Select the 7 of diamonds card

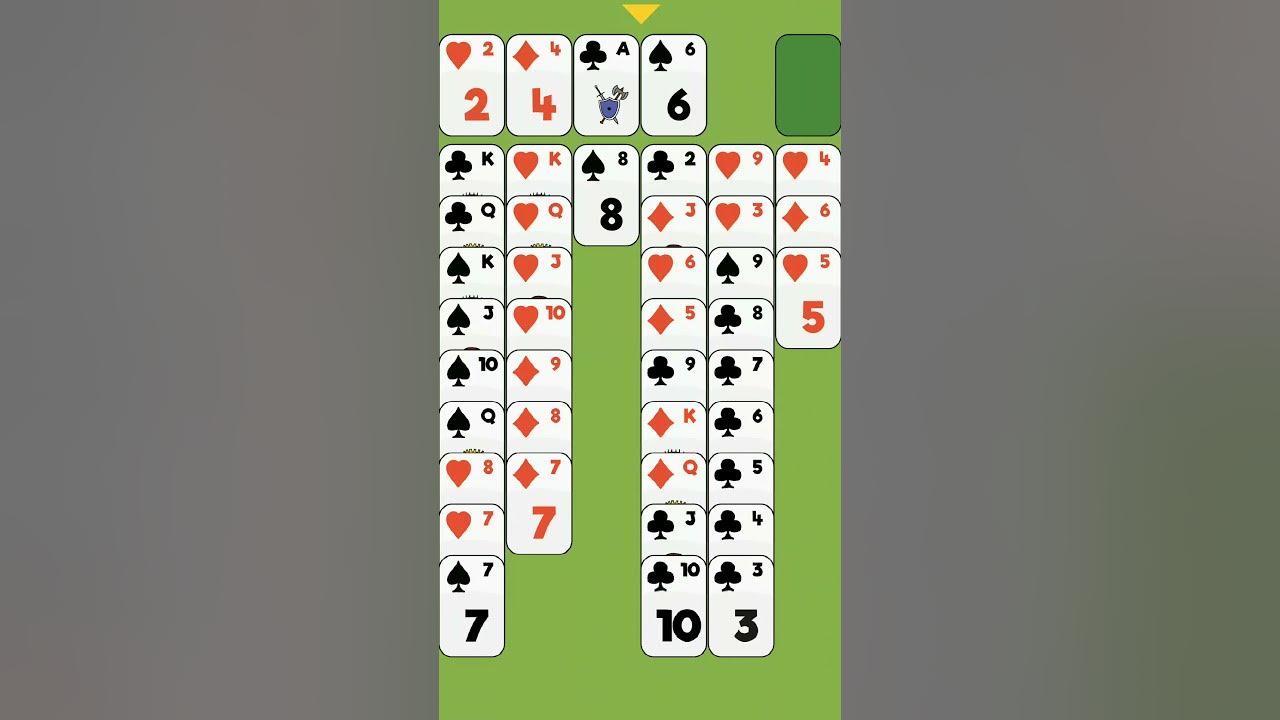pos(539,504)
